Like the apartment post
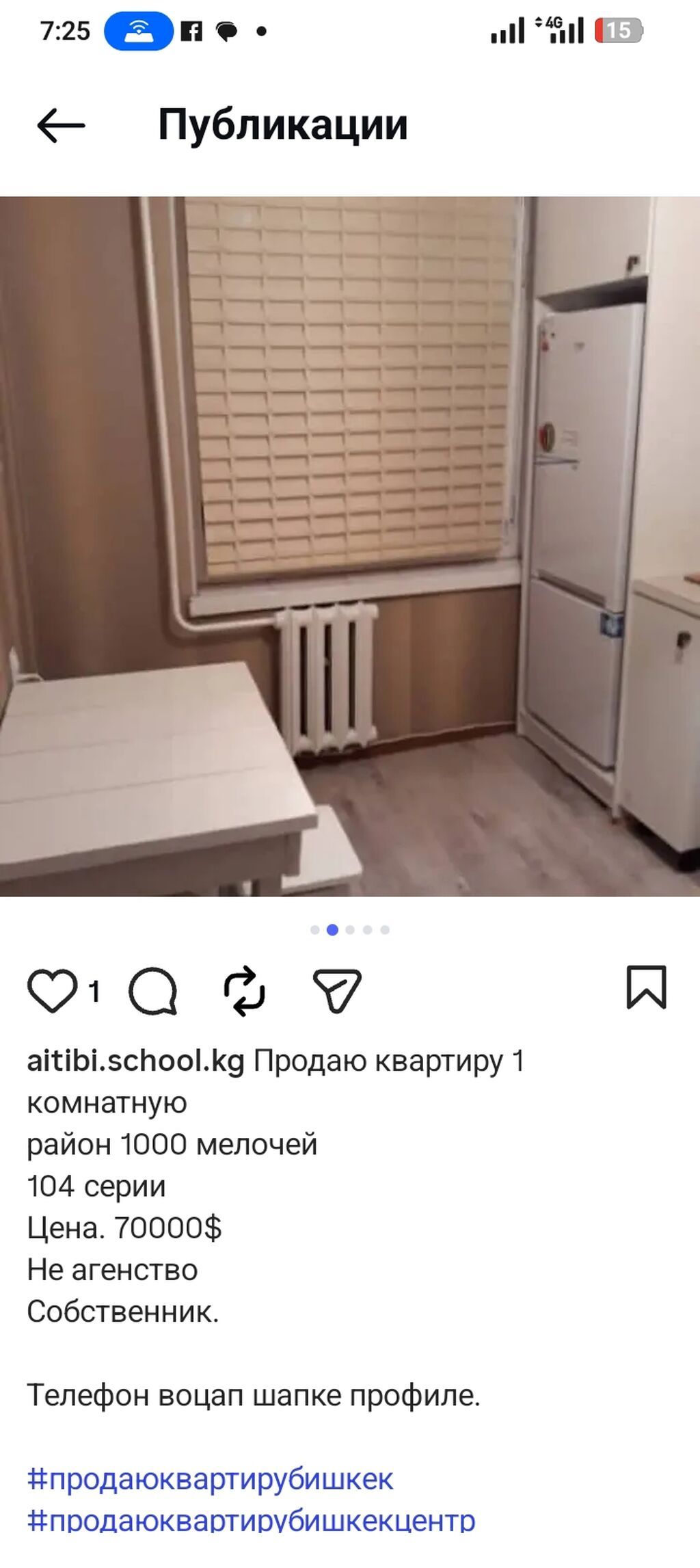This screenshot has width=700, height=1568. click(52, 991)
